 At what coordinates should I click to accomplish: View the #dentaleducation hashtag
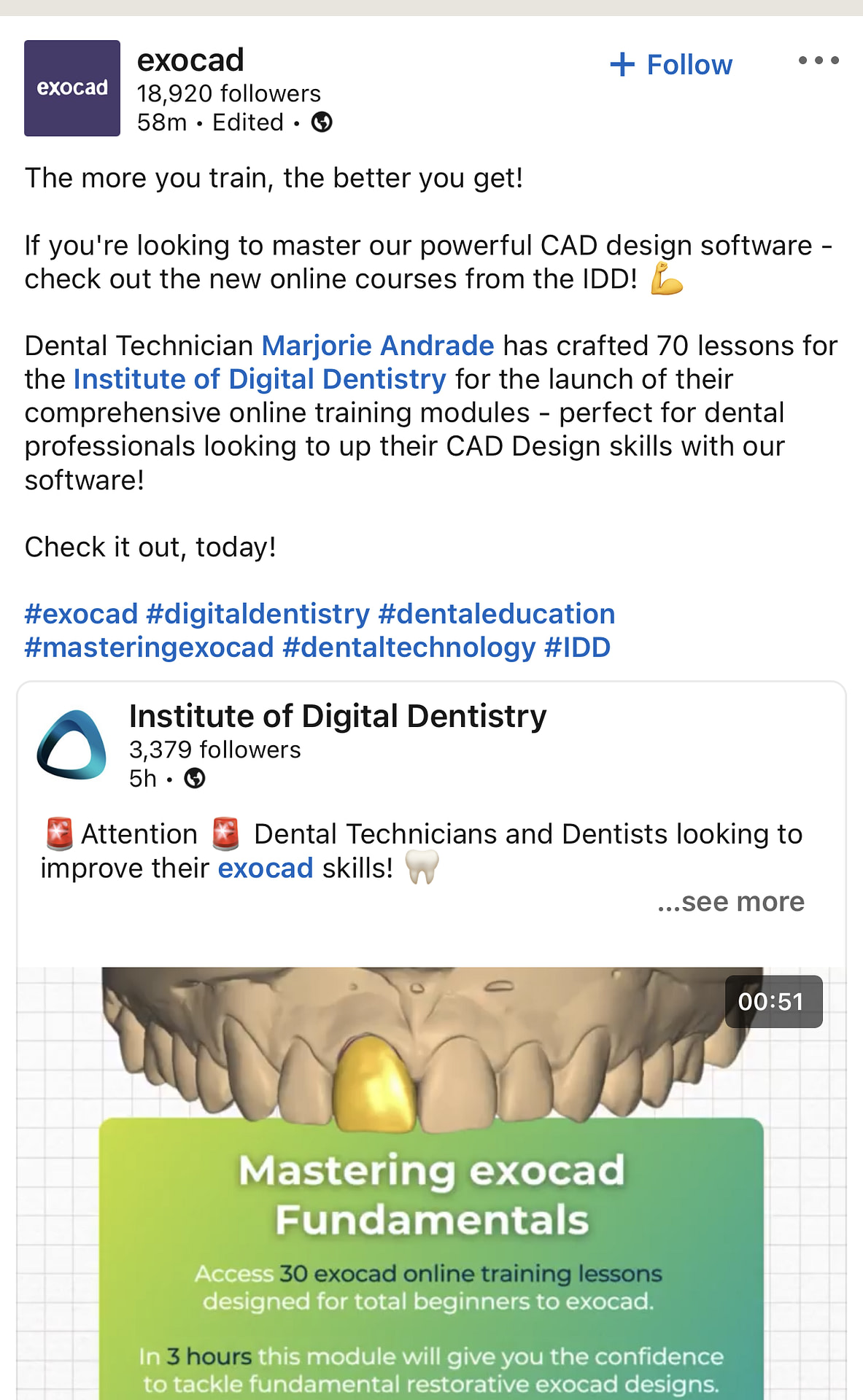[x=496, y=614]
